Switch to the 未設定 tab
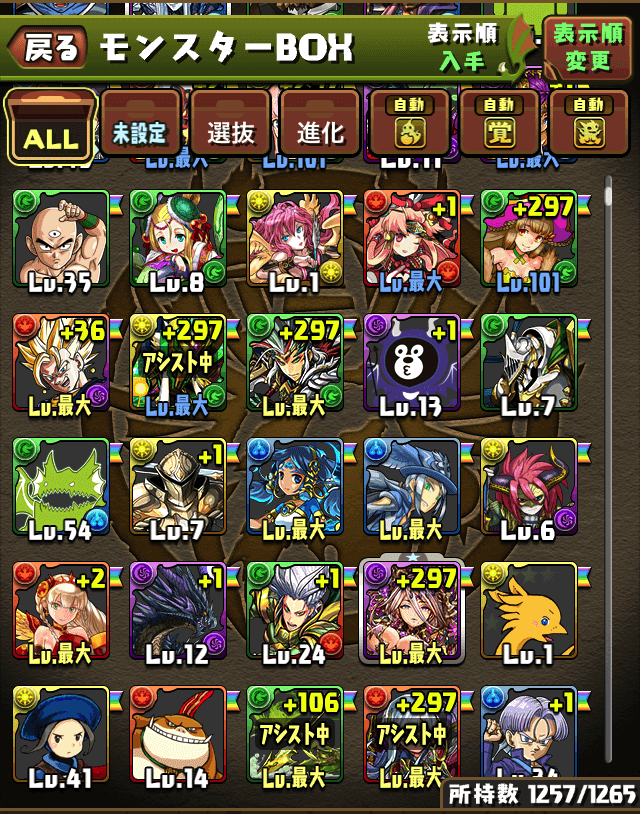The width and height of the screenshot is (640, 814). (x=140, y=127)
